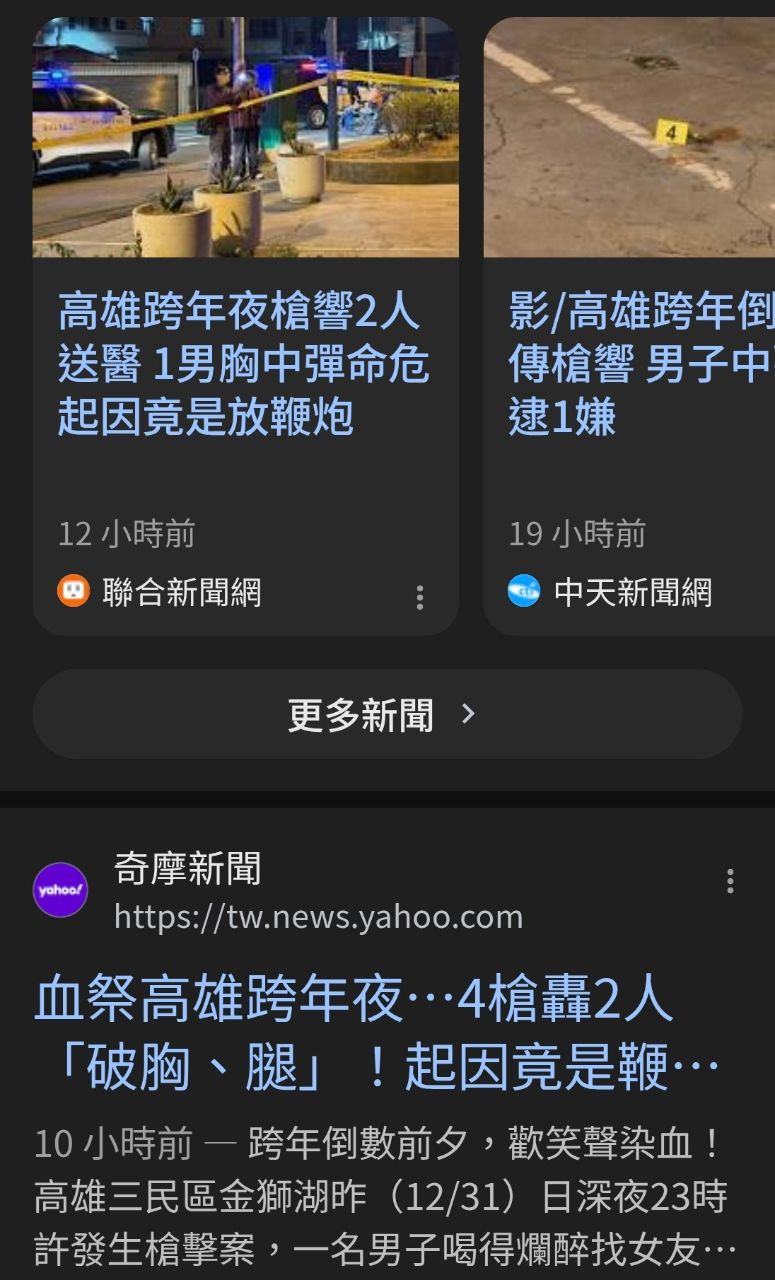Open the 聯合新聞網 news card about 高雄跨年夜槍響
This screenshot has width=775, height=1280.
pos(243,365)
